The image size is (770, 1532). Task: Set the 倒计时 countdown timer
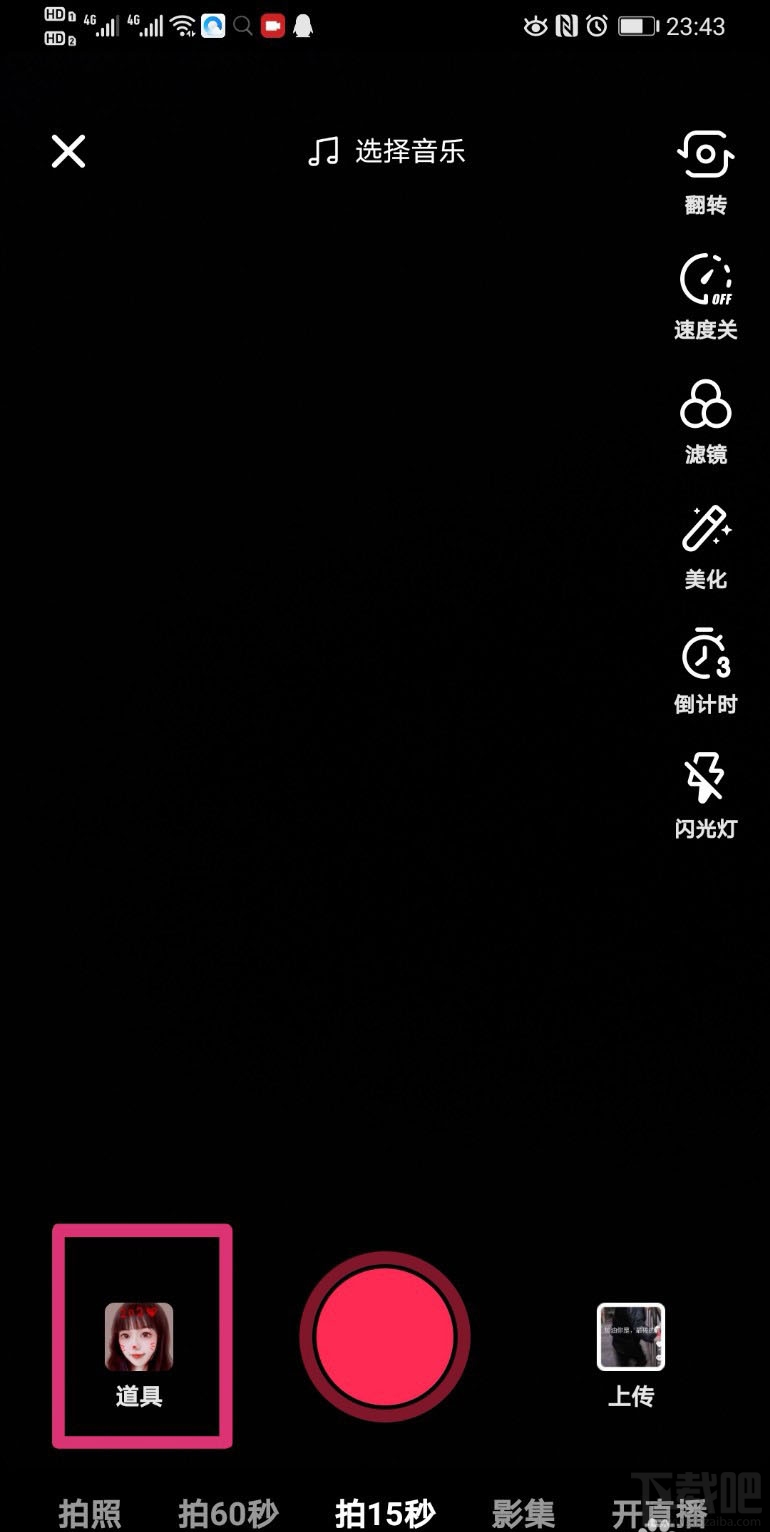coord(705,670)
